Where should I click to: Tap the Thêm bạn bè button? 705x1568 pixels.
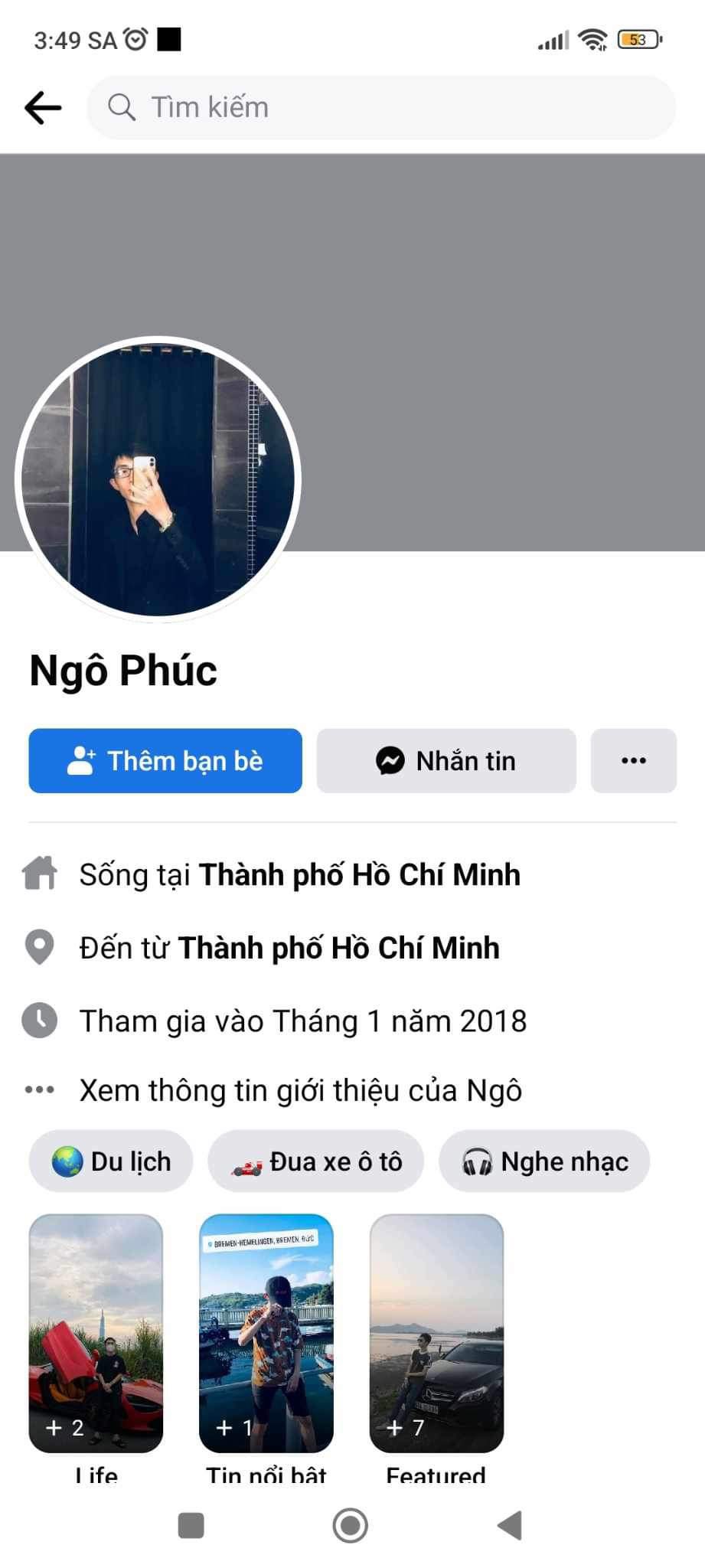165,760
